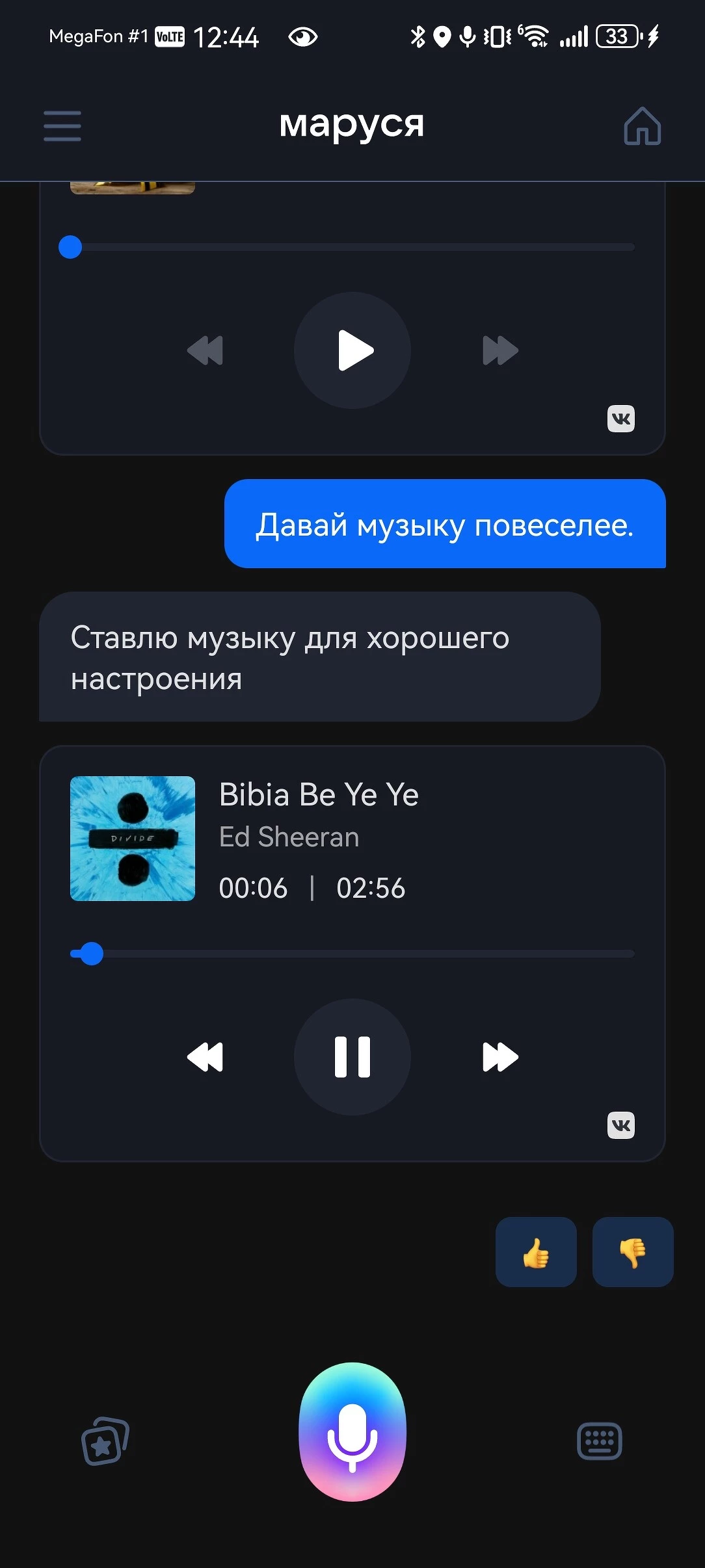The width and height of the screenshot is (705, 1568).
Task: Go to the home screen icon
Action: tap(642, 126)
